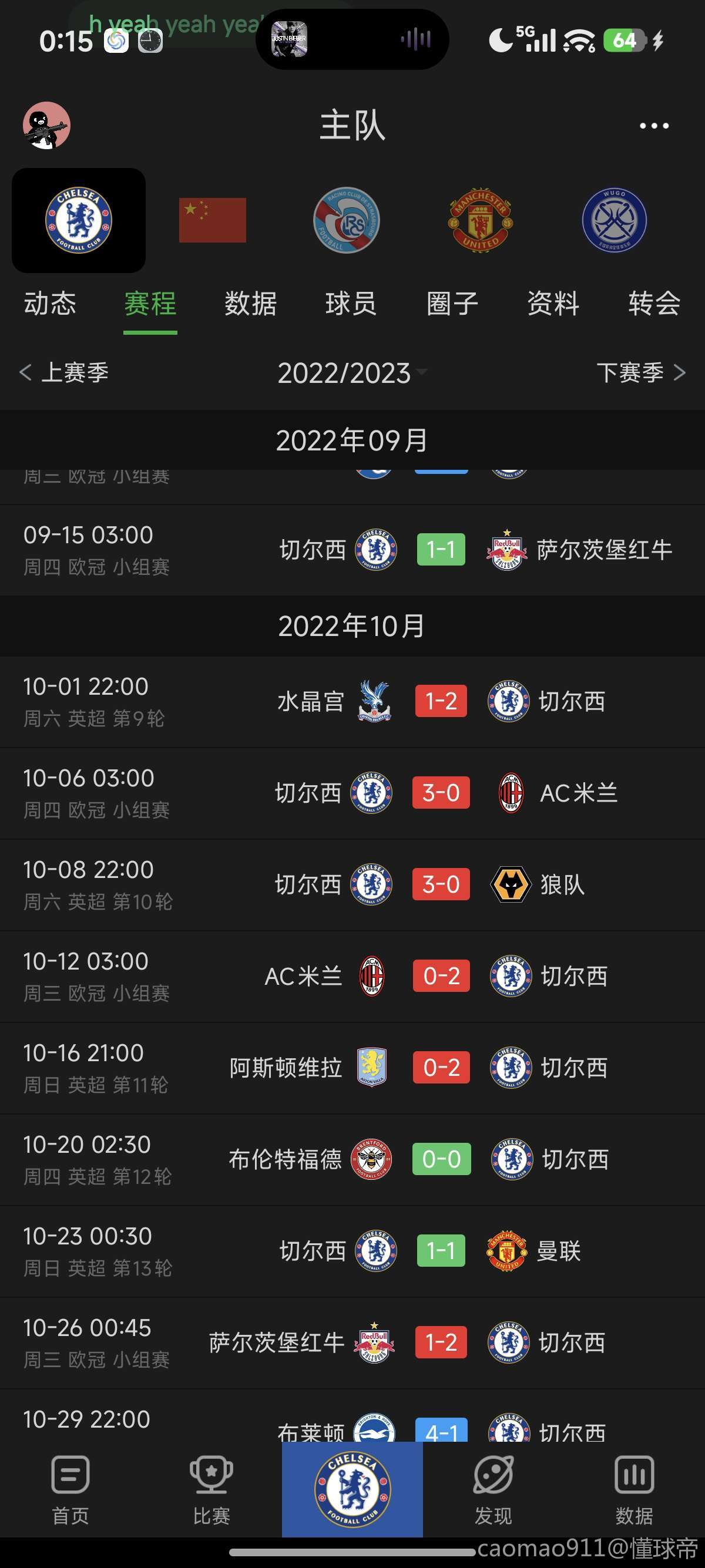Select the China national team flag
Viewport: 705px width, 1568px height.
(x=213, y=220)
